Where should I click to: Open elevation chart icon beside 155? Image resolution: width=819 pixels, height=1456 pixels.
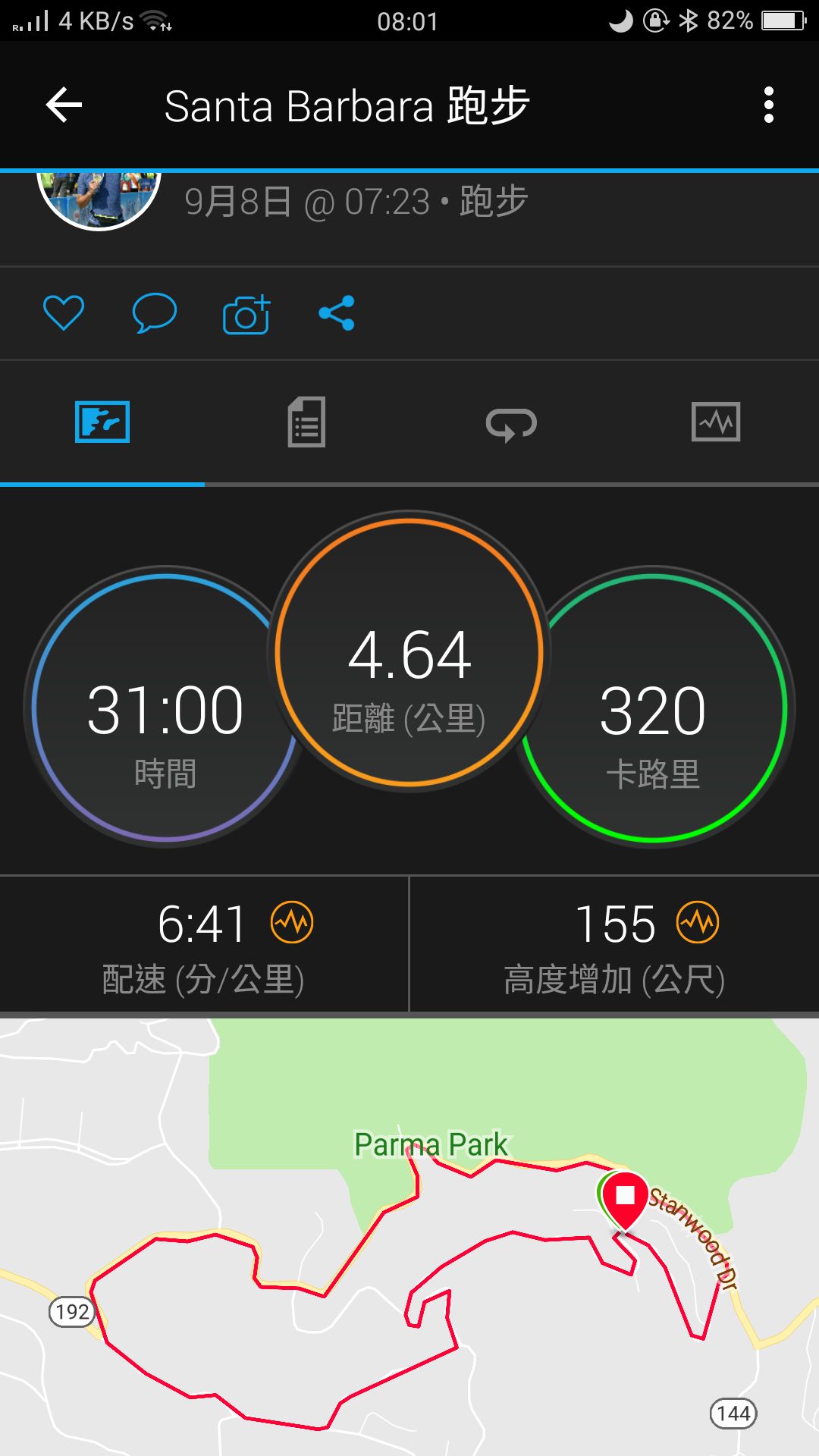[x=698, y=922]
